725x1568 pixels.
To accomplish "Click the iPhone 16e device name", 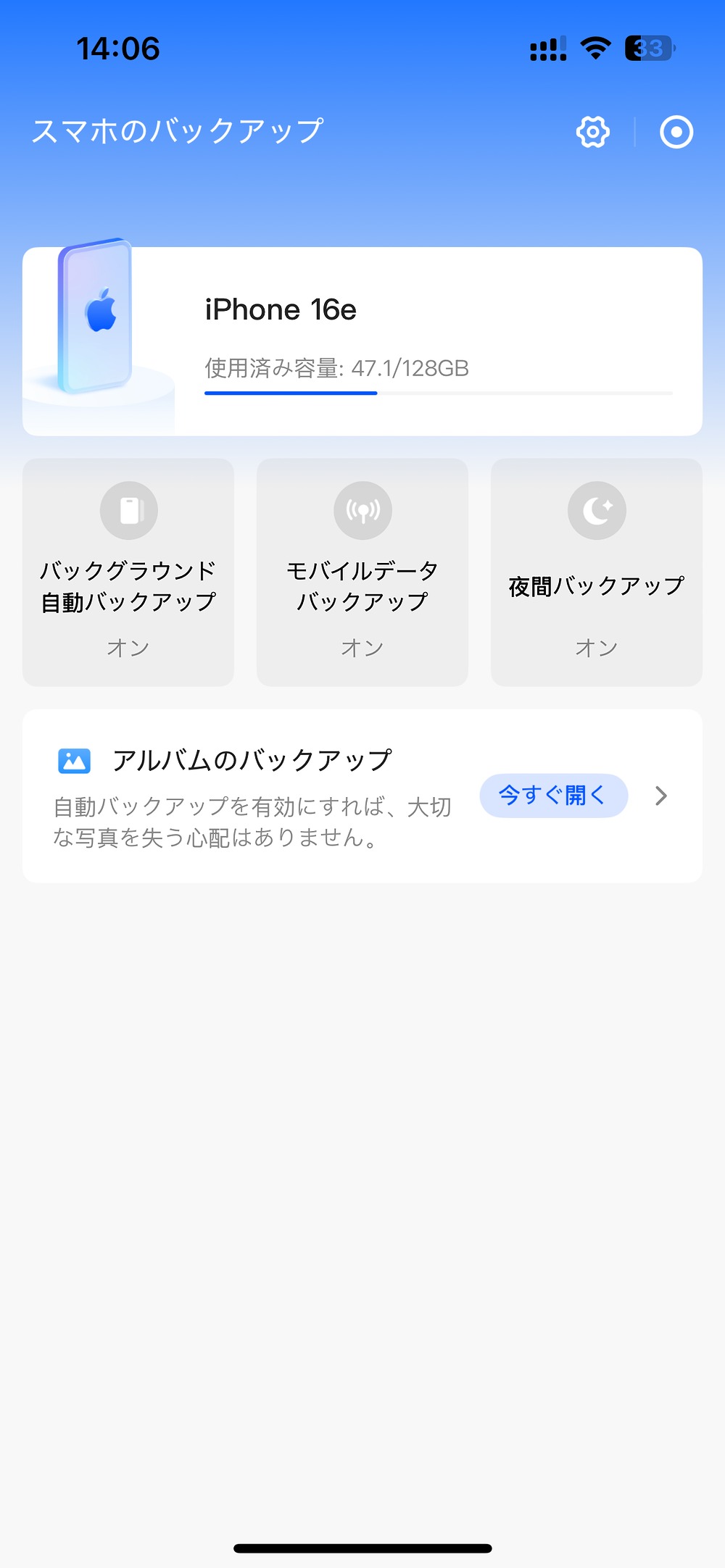I will click(x=281, y=309).
